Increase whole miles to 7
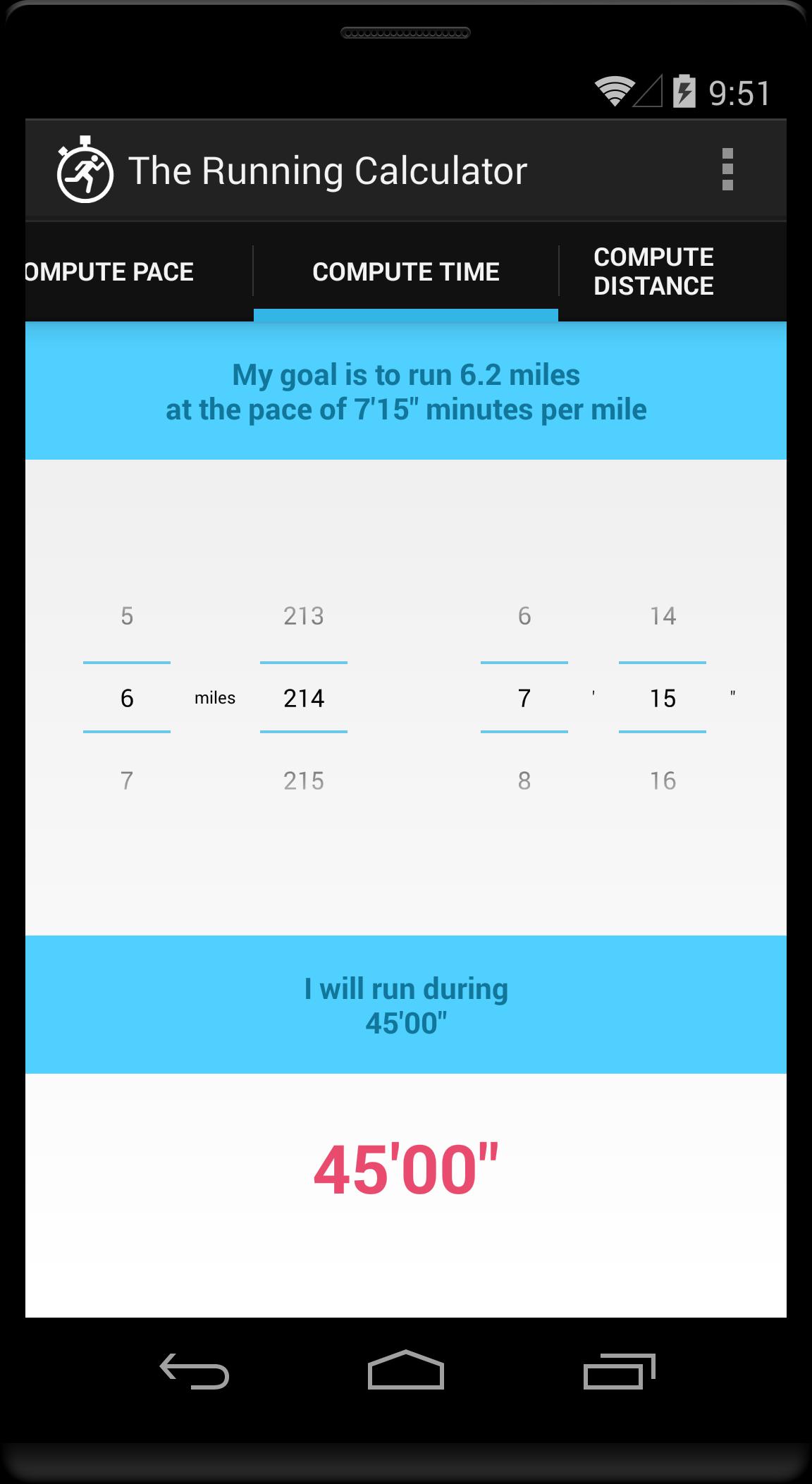Screen dimensions: 812x1484 coord(127,780)
